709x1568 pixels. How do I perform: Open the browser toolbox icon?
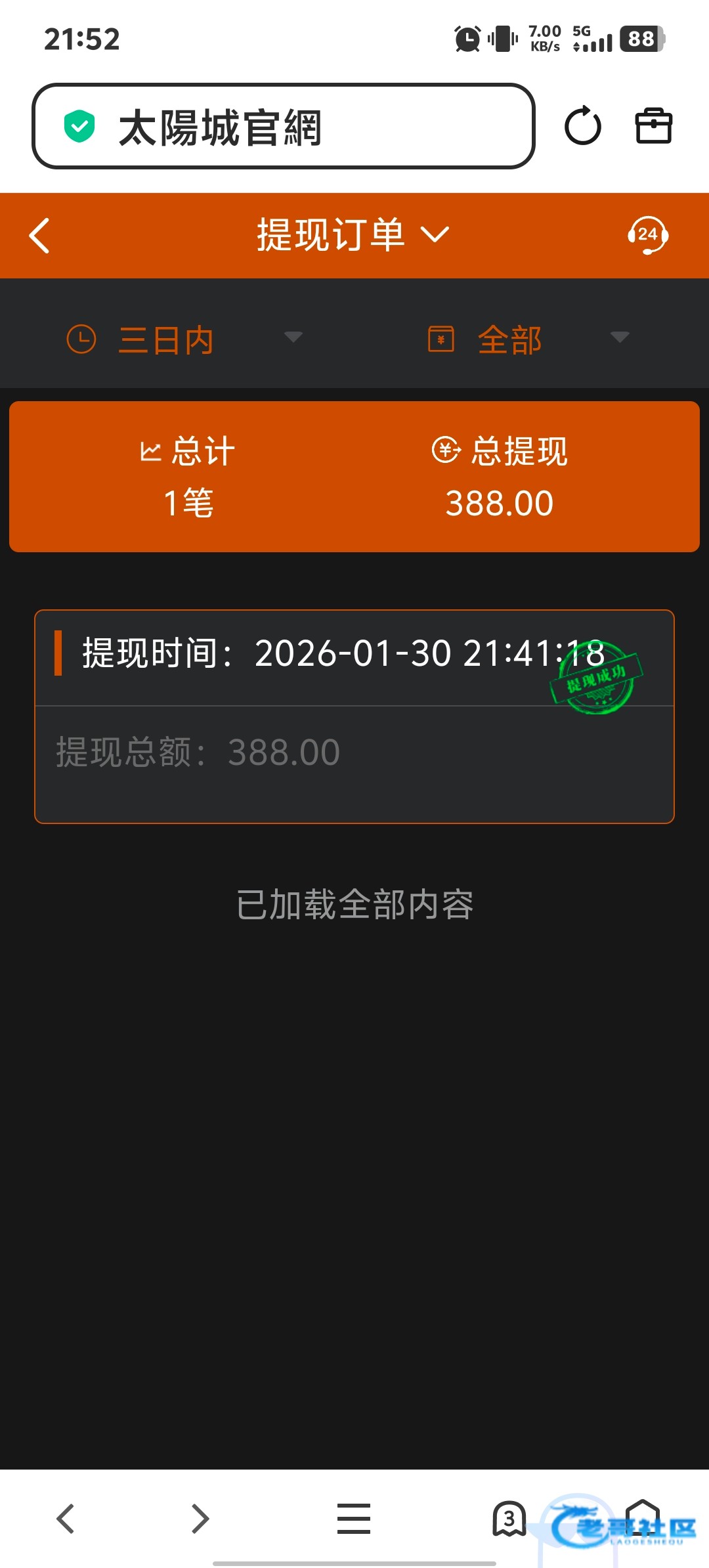tap(654, 126)
